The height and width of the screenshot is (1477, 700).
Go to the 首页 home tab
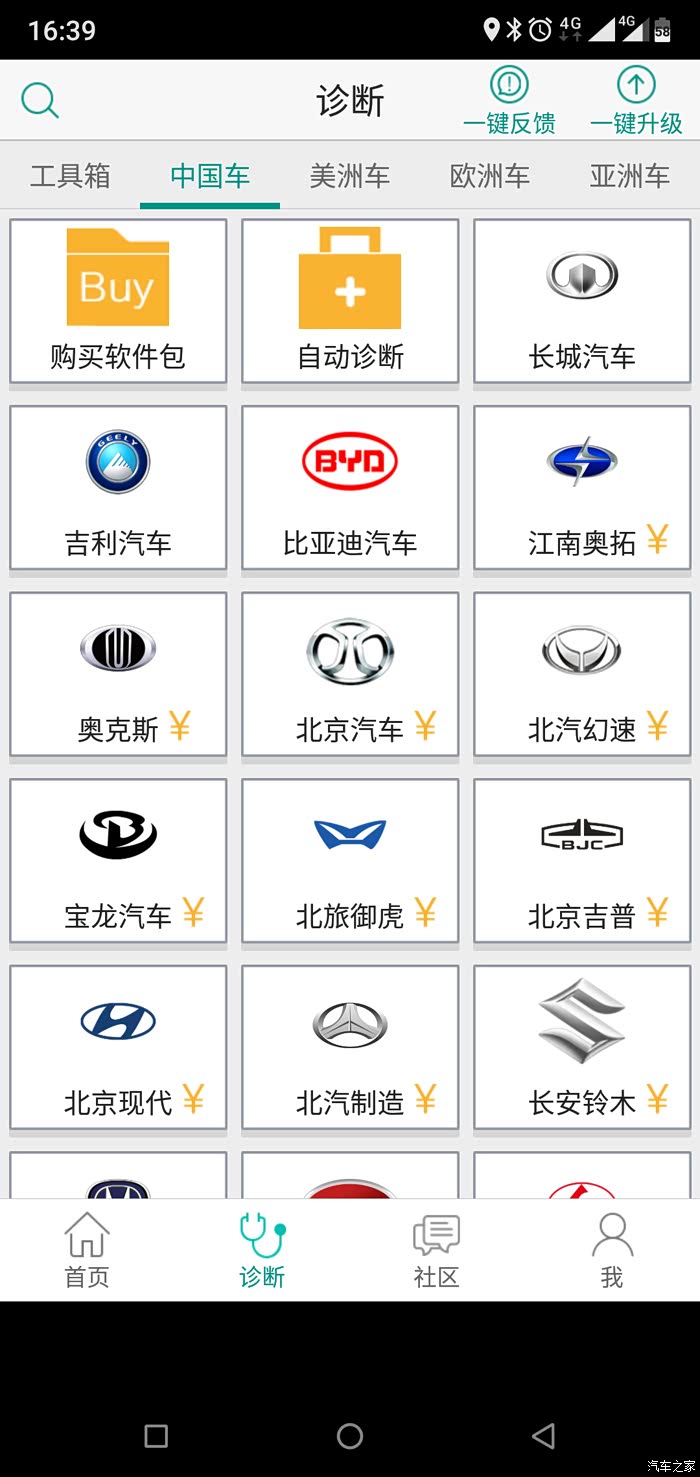pos(87,1249)
